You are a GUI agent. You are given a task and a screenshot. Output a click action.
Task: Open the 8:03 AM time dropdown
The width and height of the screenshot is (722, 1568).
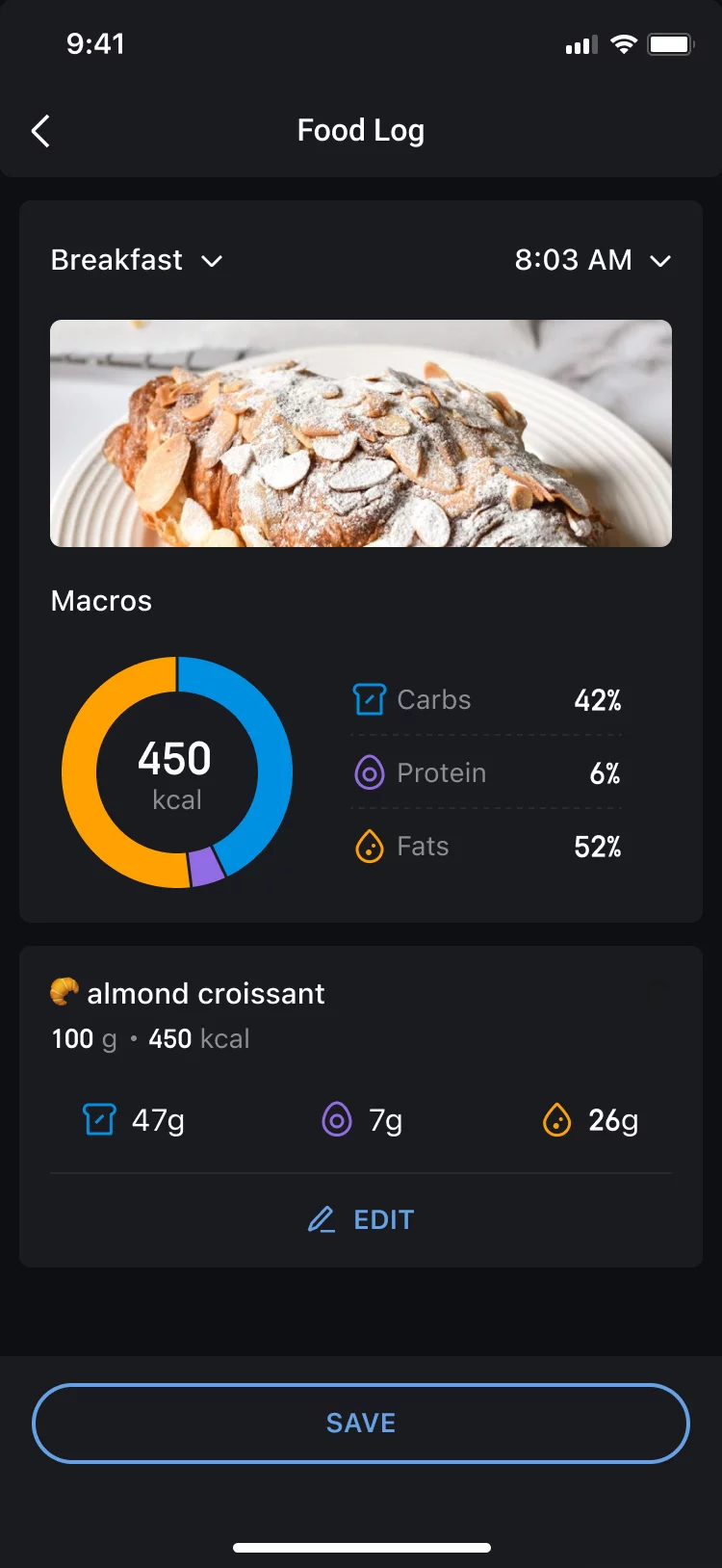594,260
